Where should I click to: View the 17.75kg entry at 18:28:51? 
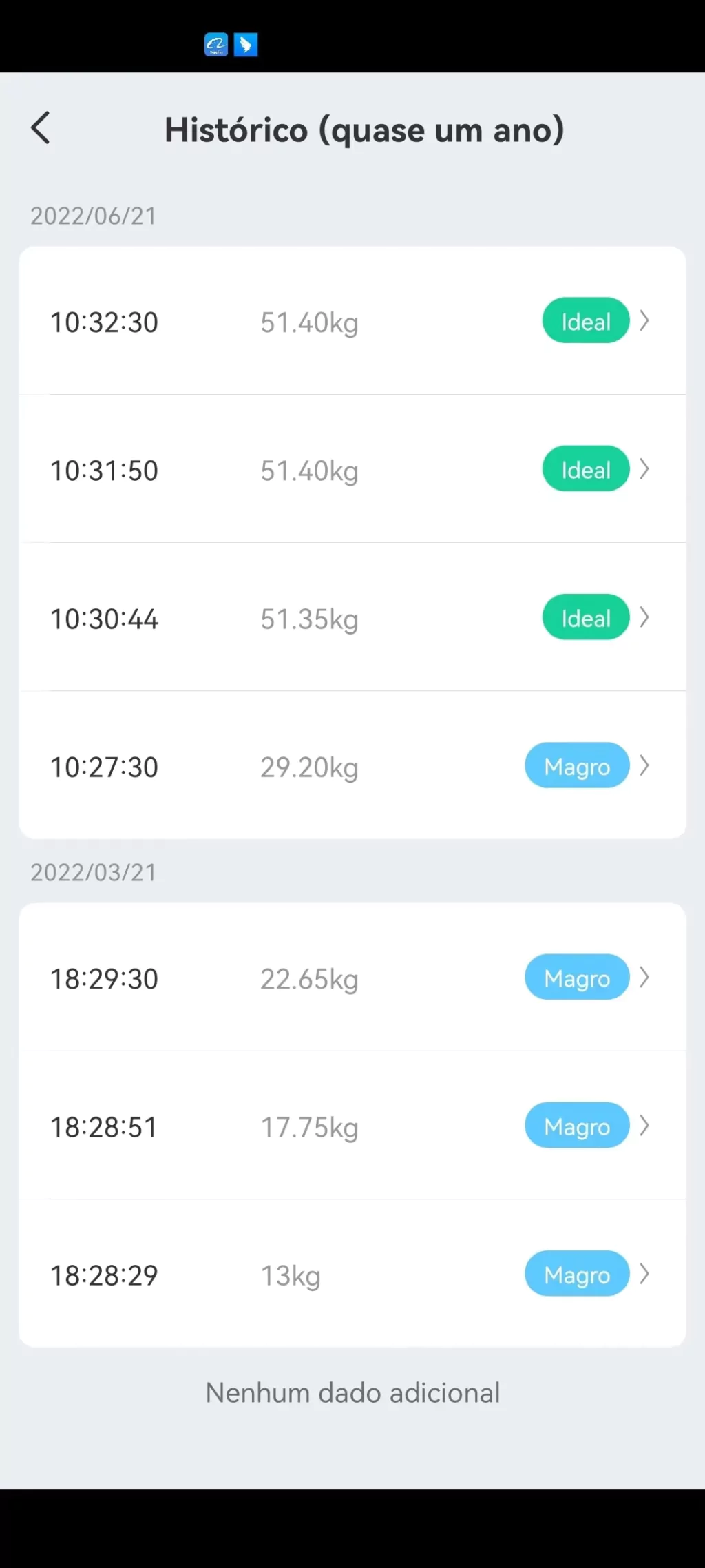tap(352, 1126)
